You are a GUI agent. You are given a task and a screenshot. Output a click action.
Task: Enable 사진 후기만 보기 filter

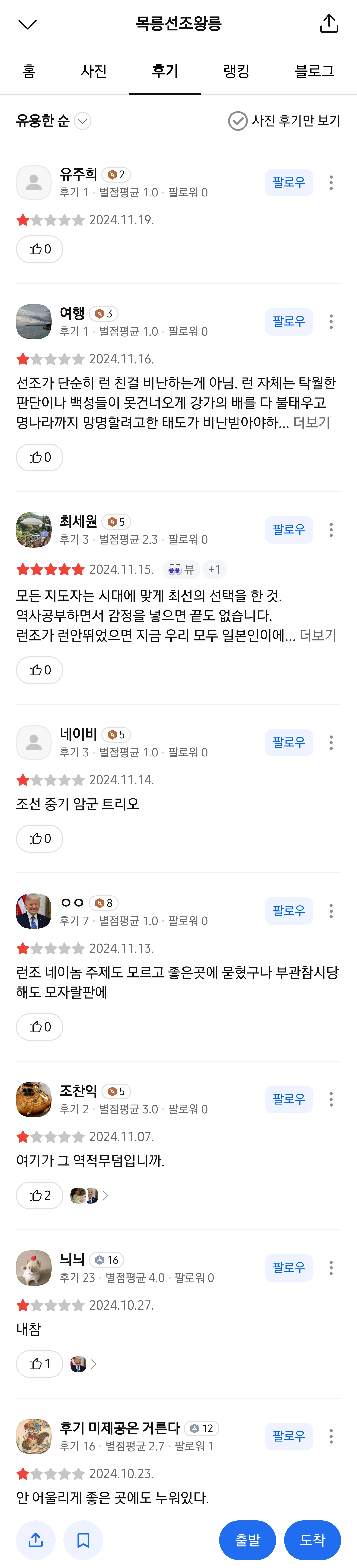(284, 121)
